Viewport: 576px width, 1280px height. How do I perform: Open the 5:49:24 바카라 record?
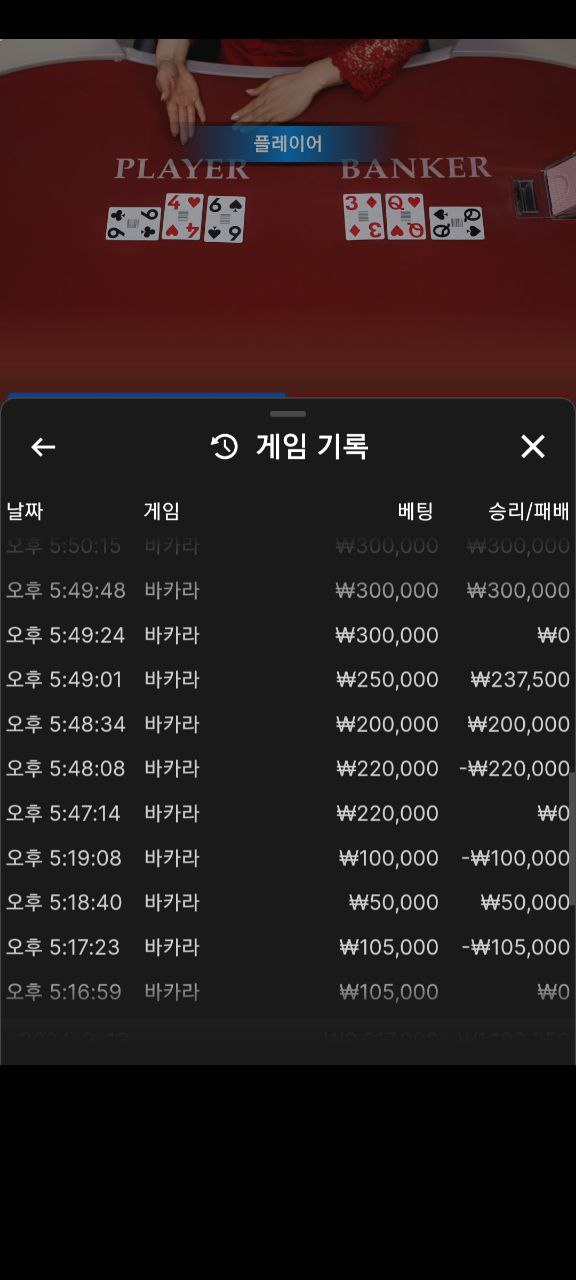[x=288, y=635]
